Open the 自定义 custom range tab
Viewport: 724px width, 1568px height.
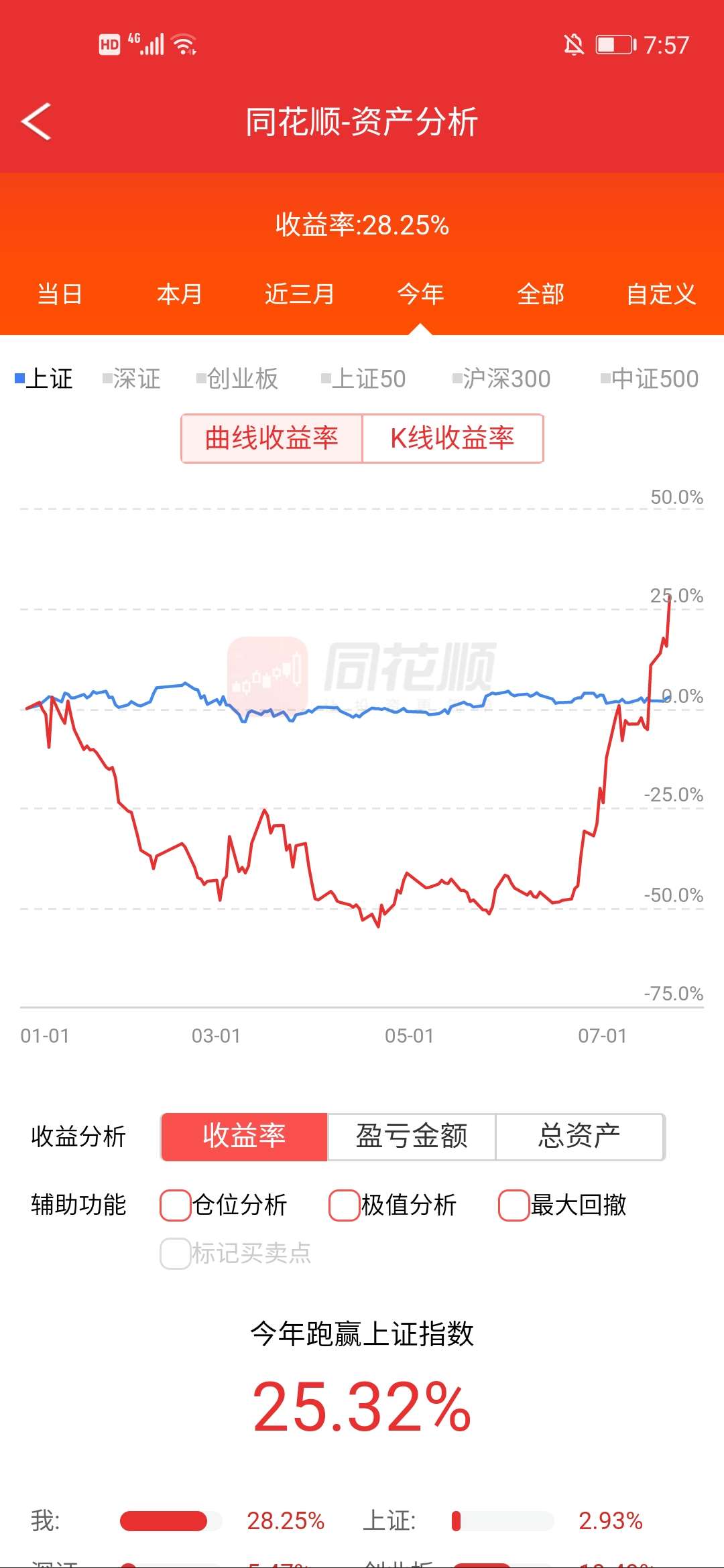661,294
